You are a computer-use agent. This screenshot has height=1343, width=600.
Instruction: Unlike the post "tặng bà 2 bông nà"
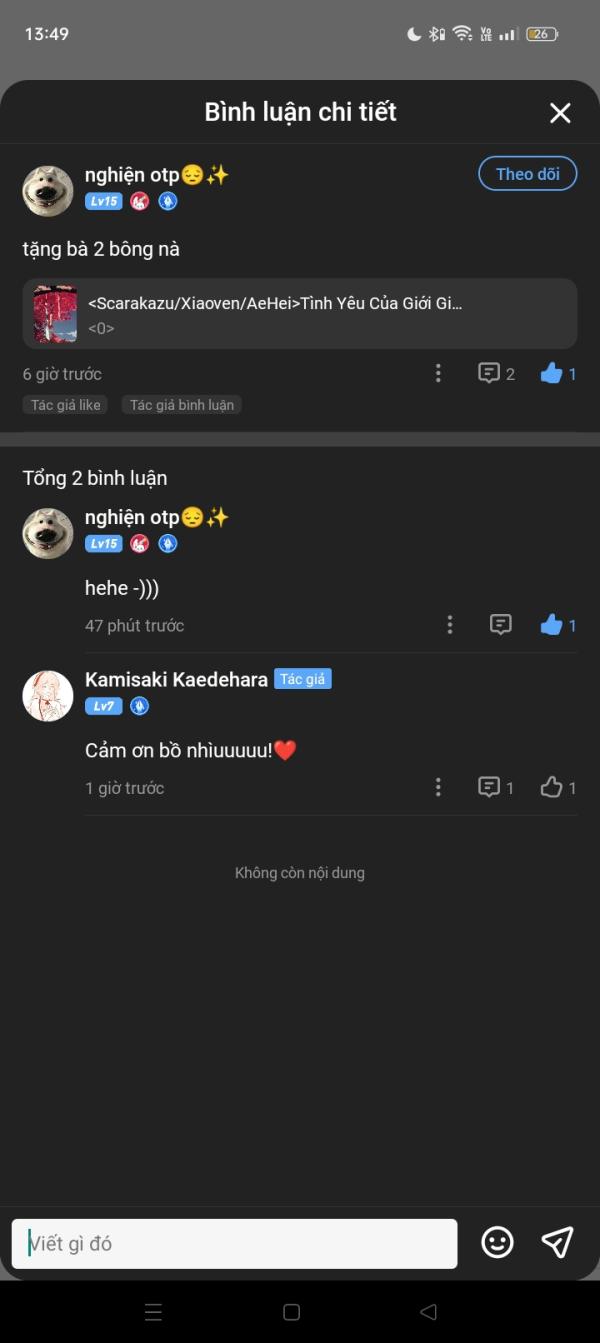tap(558, 374)
